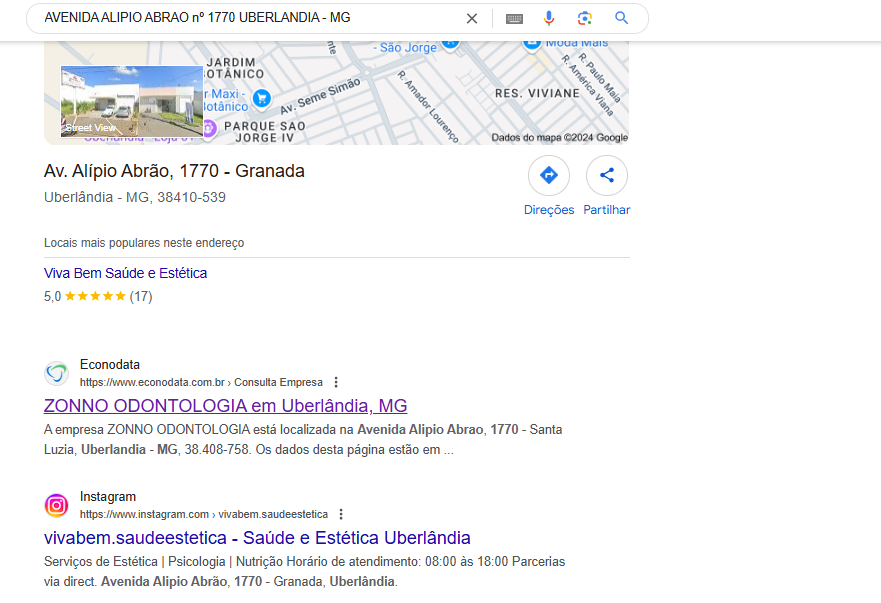
Task: Run search with the magnifier icon
Action: (621, 18)
